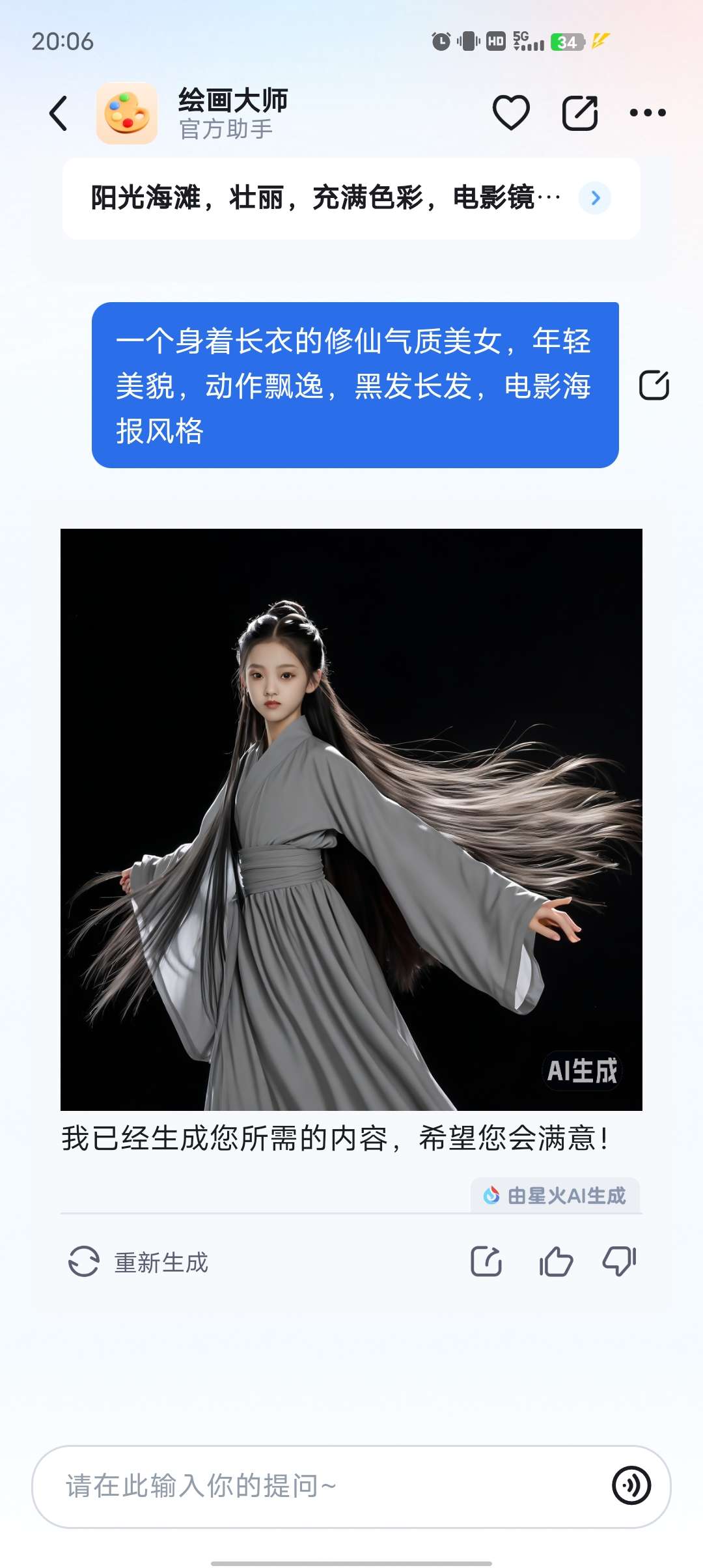The width and height of the screenshot is (703, 1568).
Task: Start voice input in the message box
Action: click(x=631, y=1486)
